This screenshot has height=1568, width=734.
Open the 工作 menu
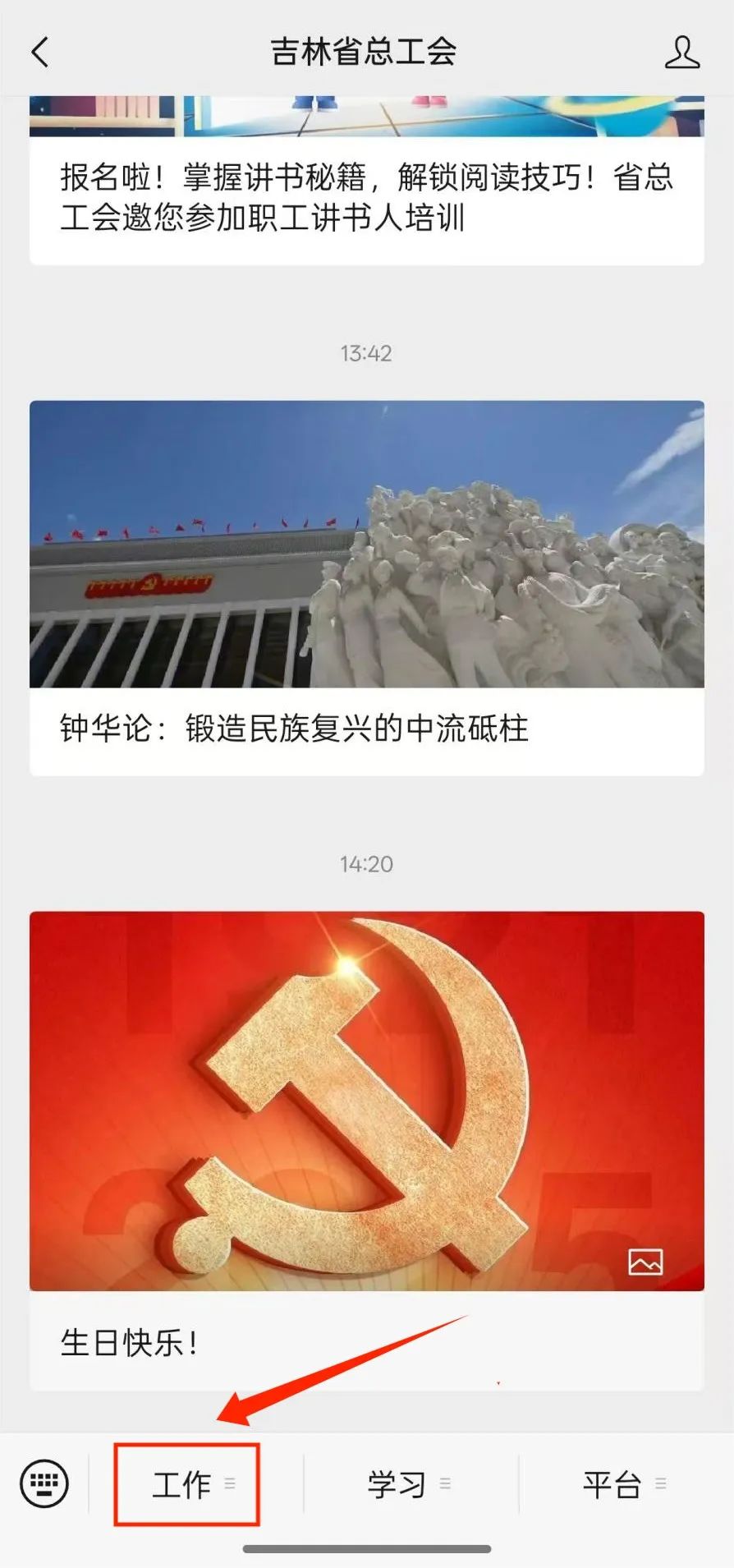[187, 1484]
